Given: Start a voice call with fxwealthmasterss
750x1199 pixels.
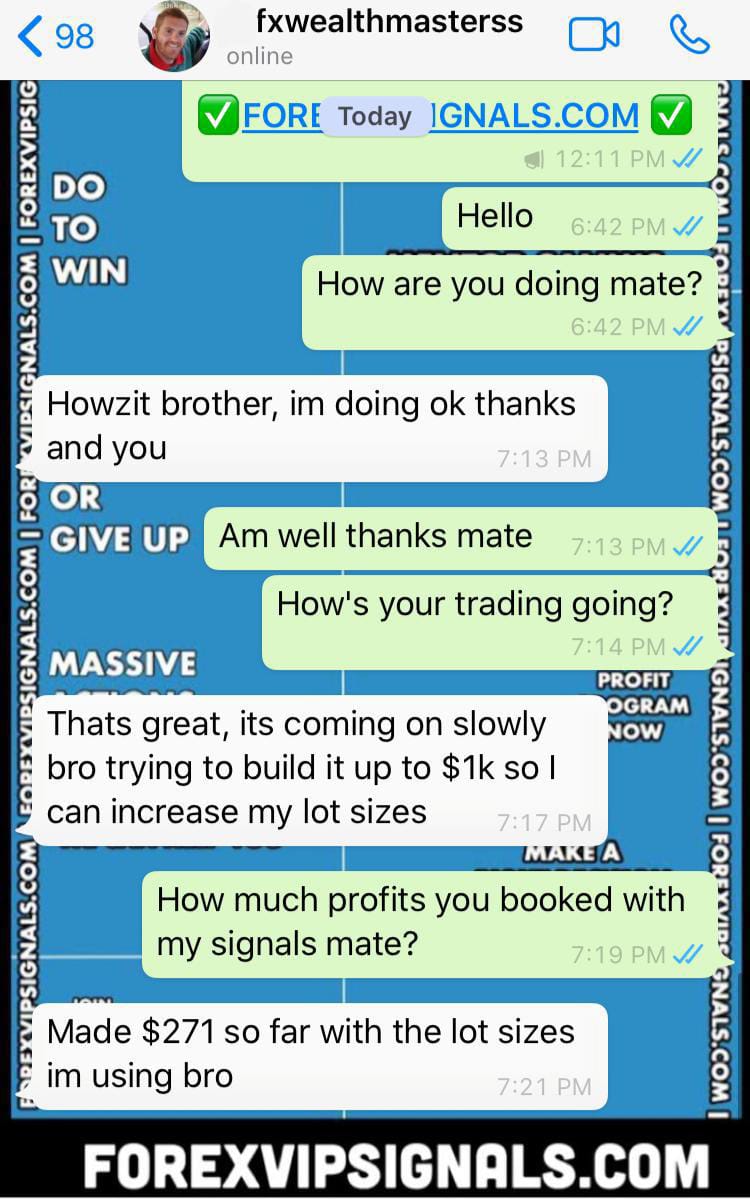Looking at the screenshot, I should pos(689,37).
